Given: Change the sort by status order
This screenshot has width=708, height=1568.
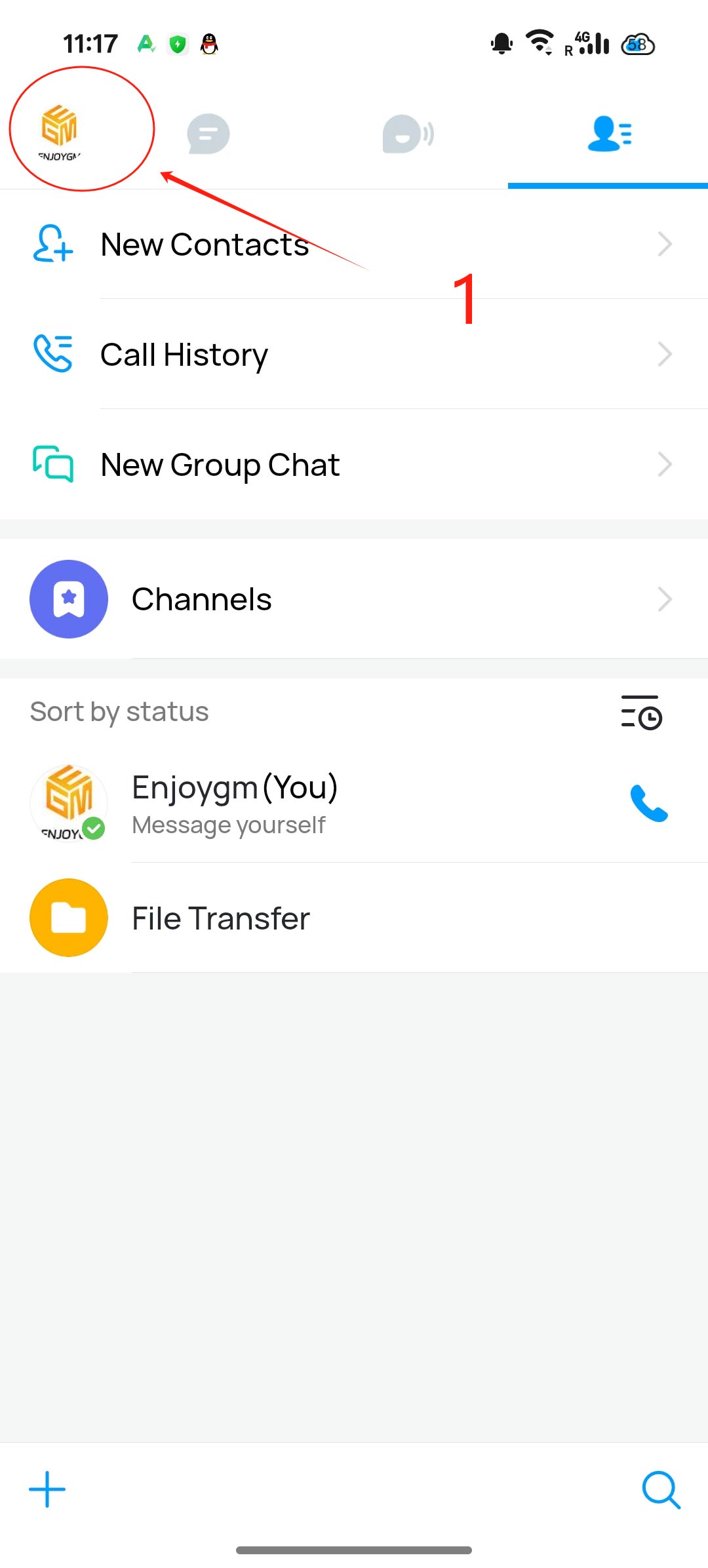Looking at the screenshot, I should point(641,713).
